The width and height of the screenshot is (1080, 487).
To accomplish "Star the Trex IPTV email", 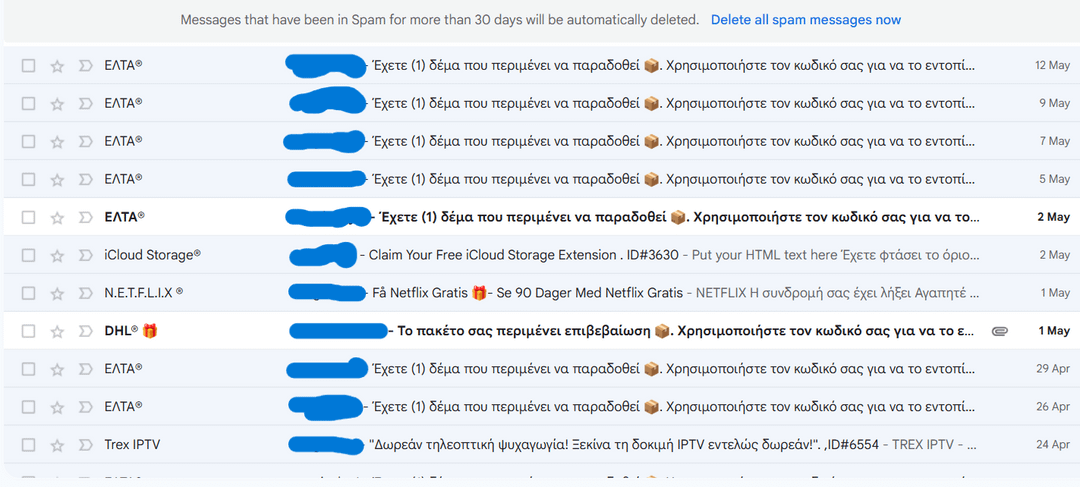I will tap(57, 445).
